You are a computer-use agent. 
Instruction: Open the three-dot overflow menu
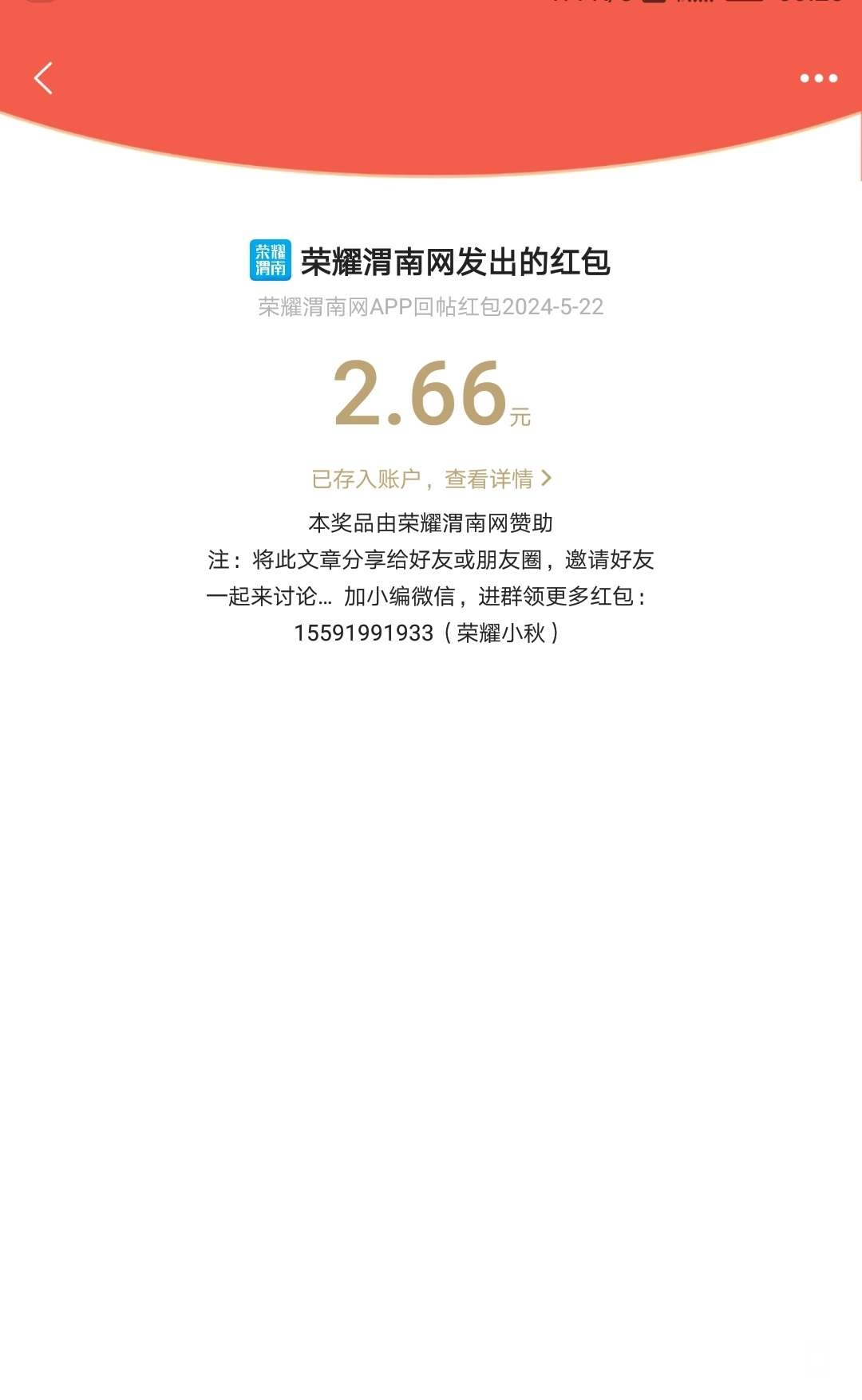(x=818, y=78)
